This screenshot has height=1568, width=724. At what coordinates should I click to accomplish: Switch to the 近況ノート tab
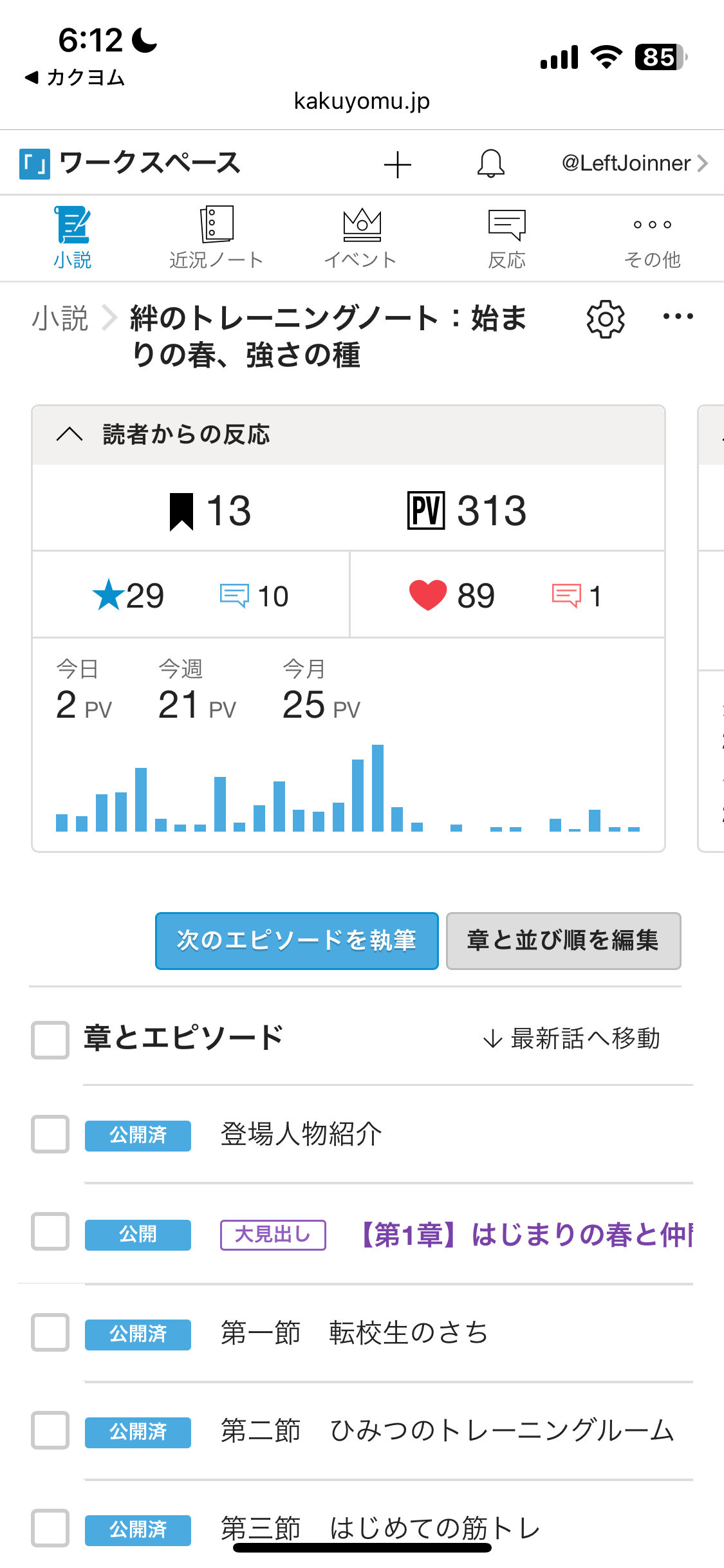(x=216, y=238)
